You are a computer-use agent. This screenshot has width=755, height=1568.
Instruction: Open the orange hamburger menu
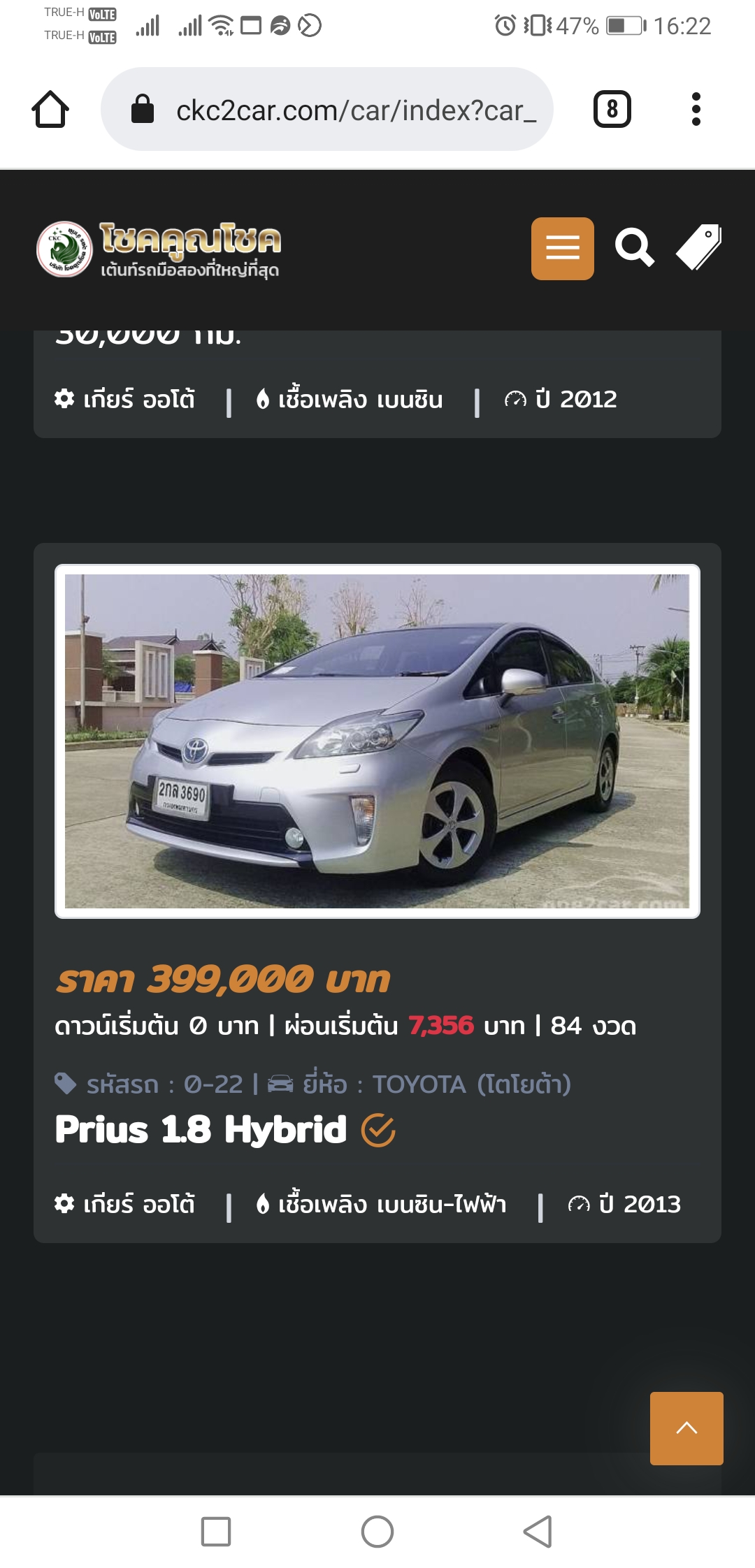click(562, 249)
